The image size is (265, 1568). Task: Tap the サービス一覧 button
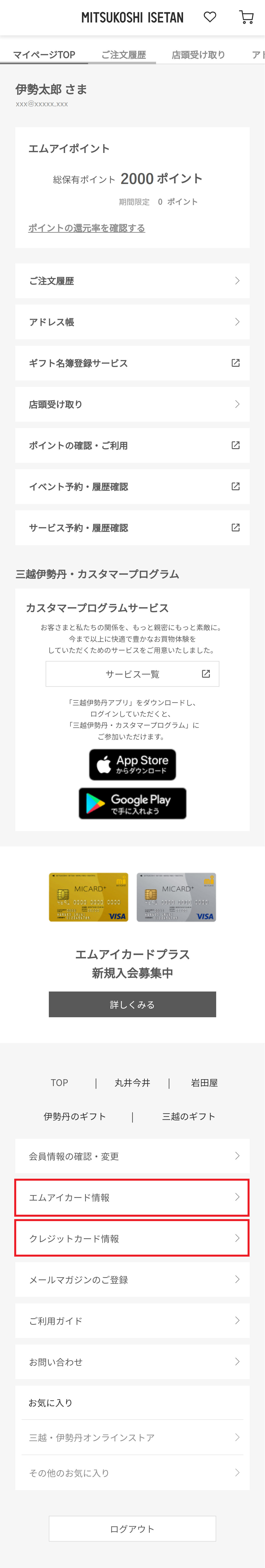132,674
